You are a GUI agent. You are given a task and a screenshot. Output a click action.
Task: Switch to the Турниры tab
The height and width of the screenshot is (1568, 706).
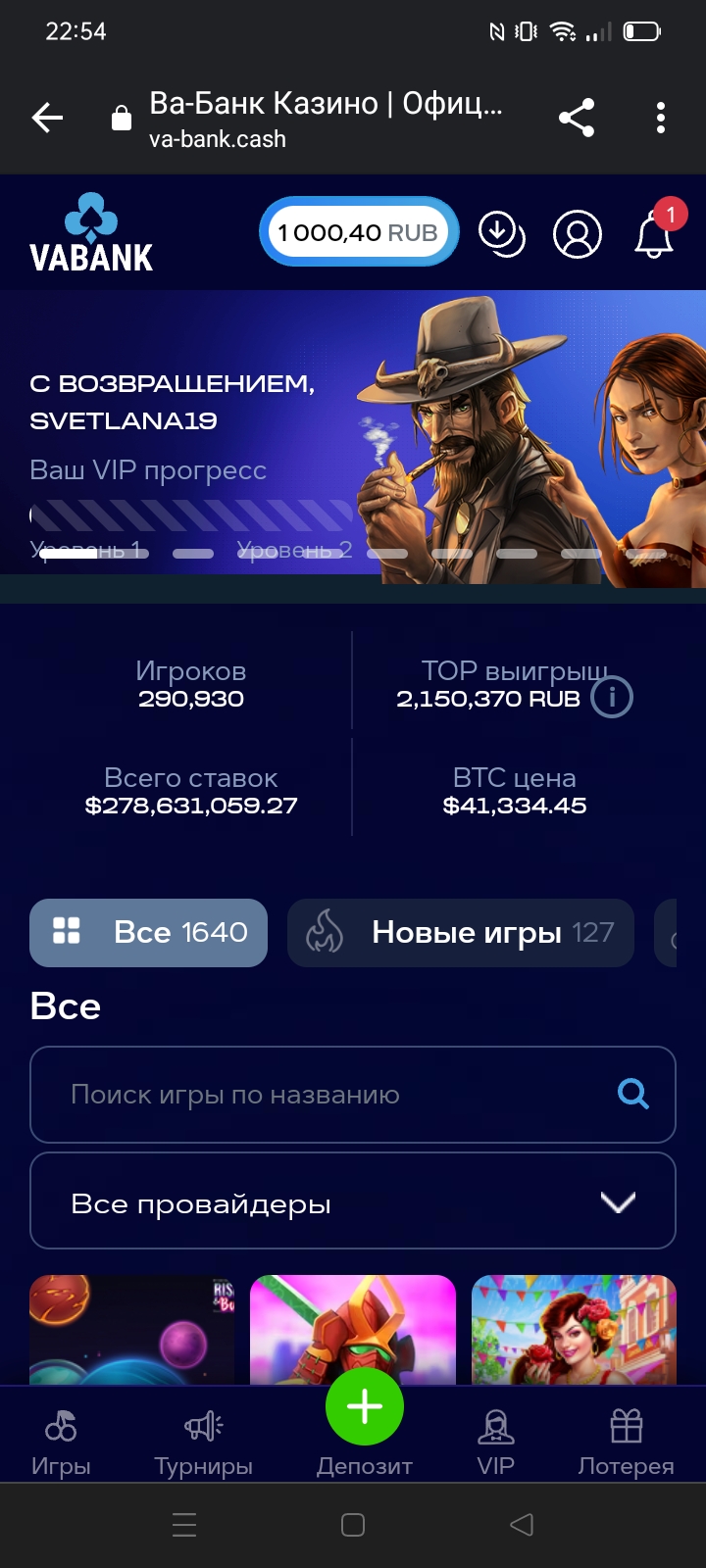[203, 1443]
